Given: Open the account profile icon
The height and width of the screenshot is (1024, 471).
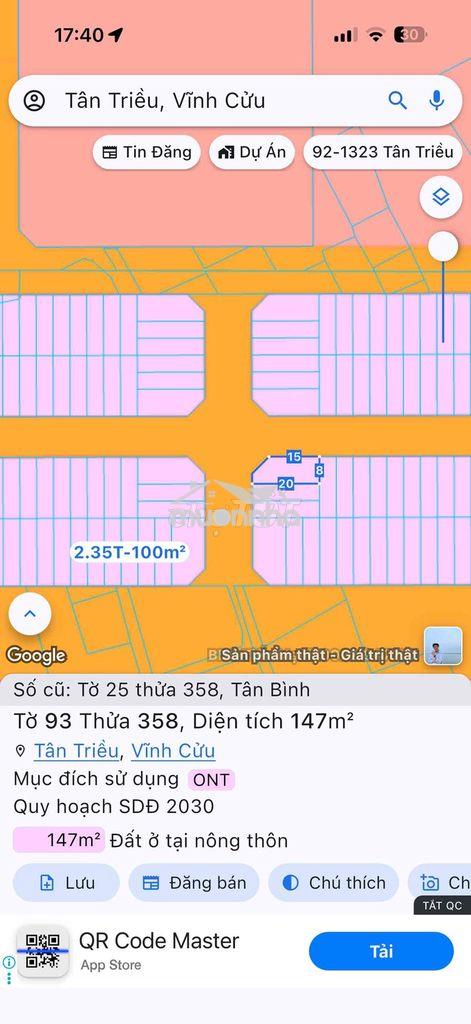Looking at the screenshot, I should pos(34,101).
